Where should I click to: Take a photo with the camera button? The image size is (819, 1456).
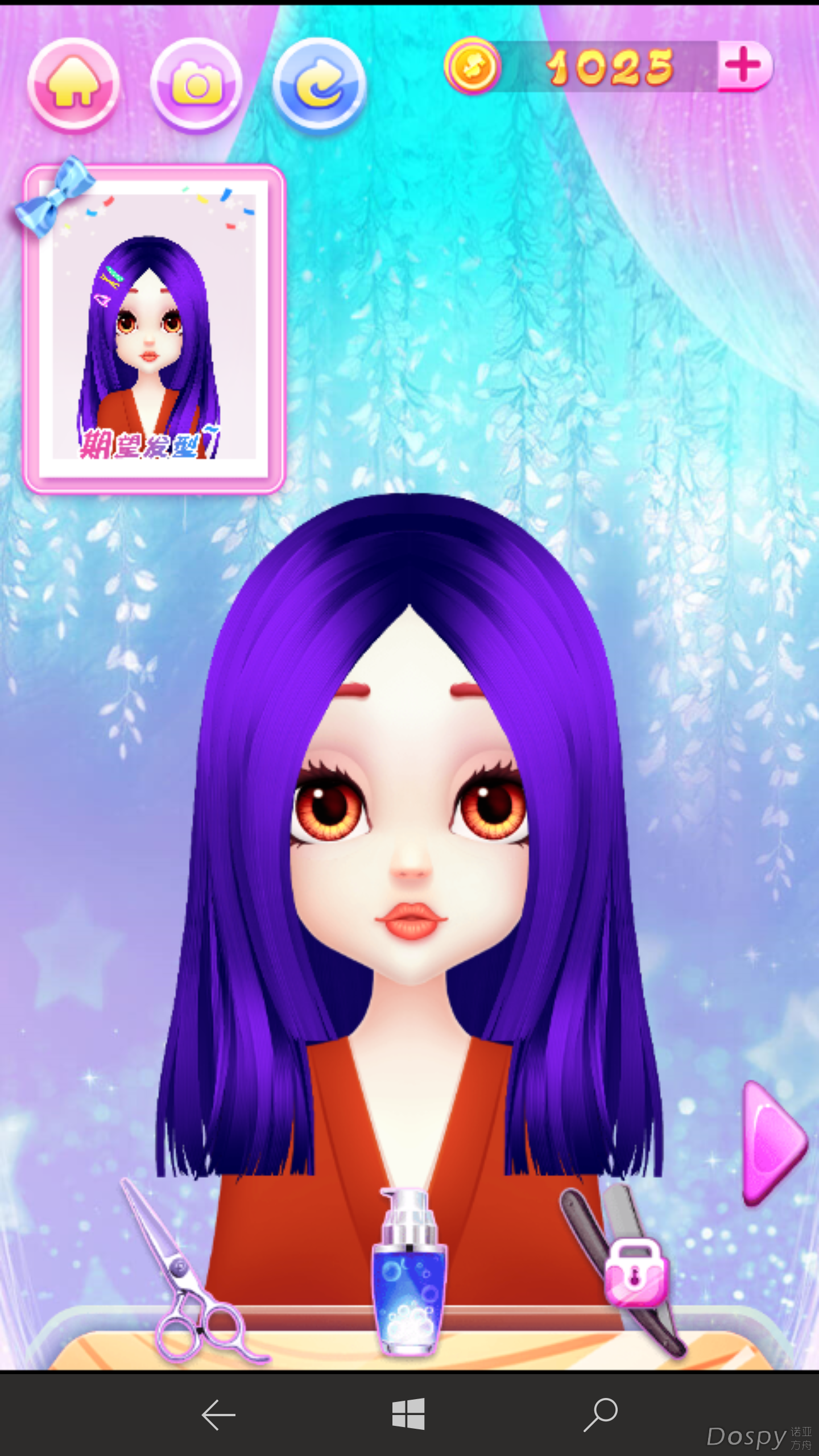tap(197, 85)
